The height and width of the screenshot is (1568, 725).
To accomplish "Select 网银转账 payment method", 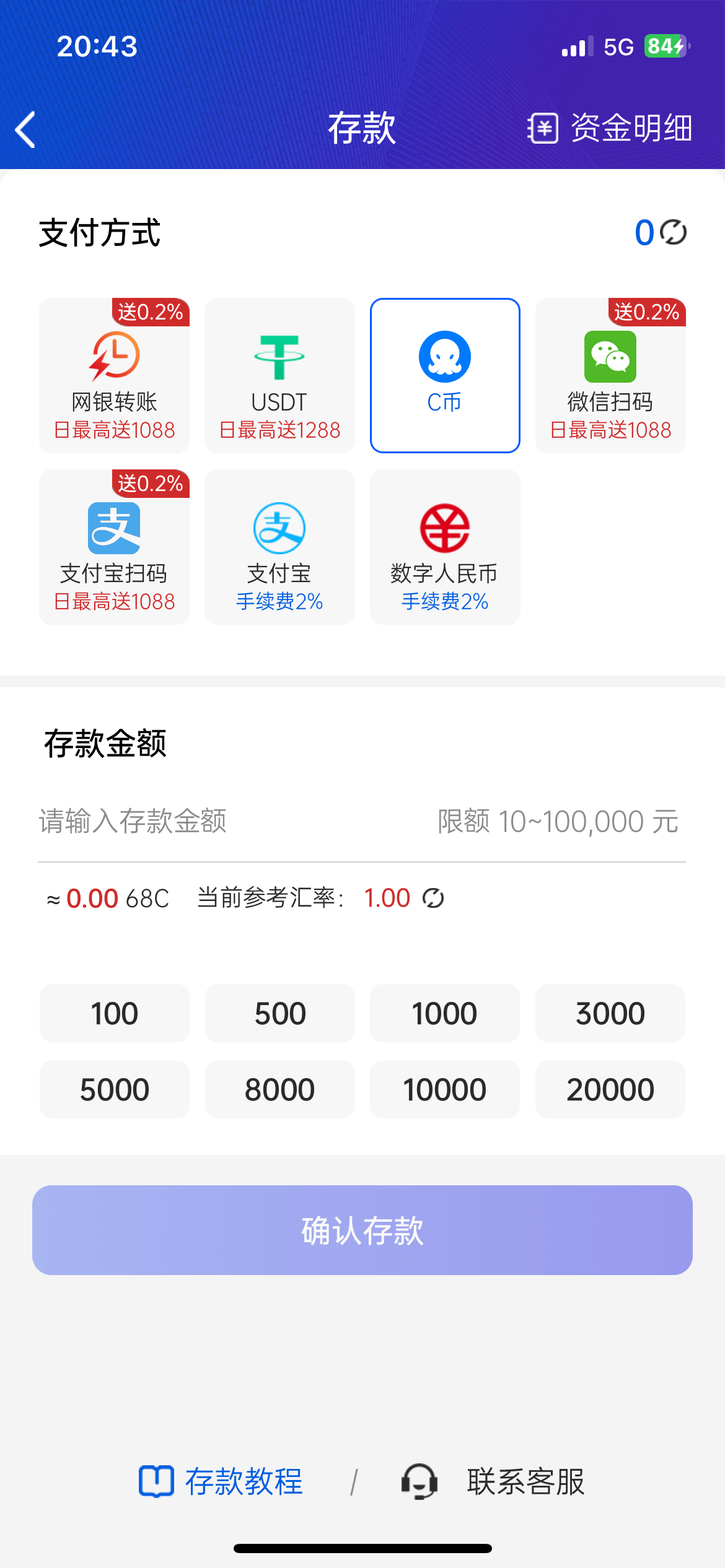I will pyautogui.click(x=114, y=375).
